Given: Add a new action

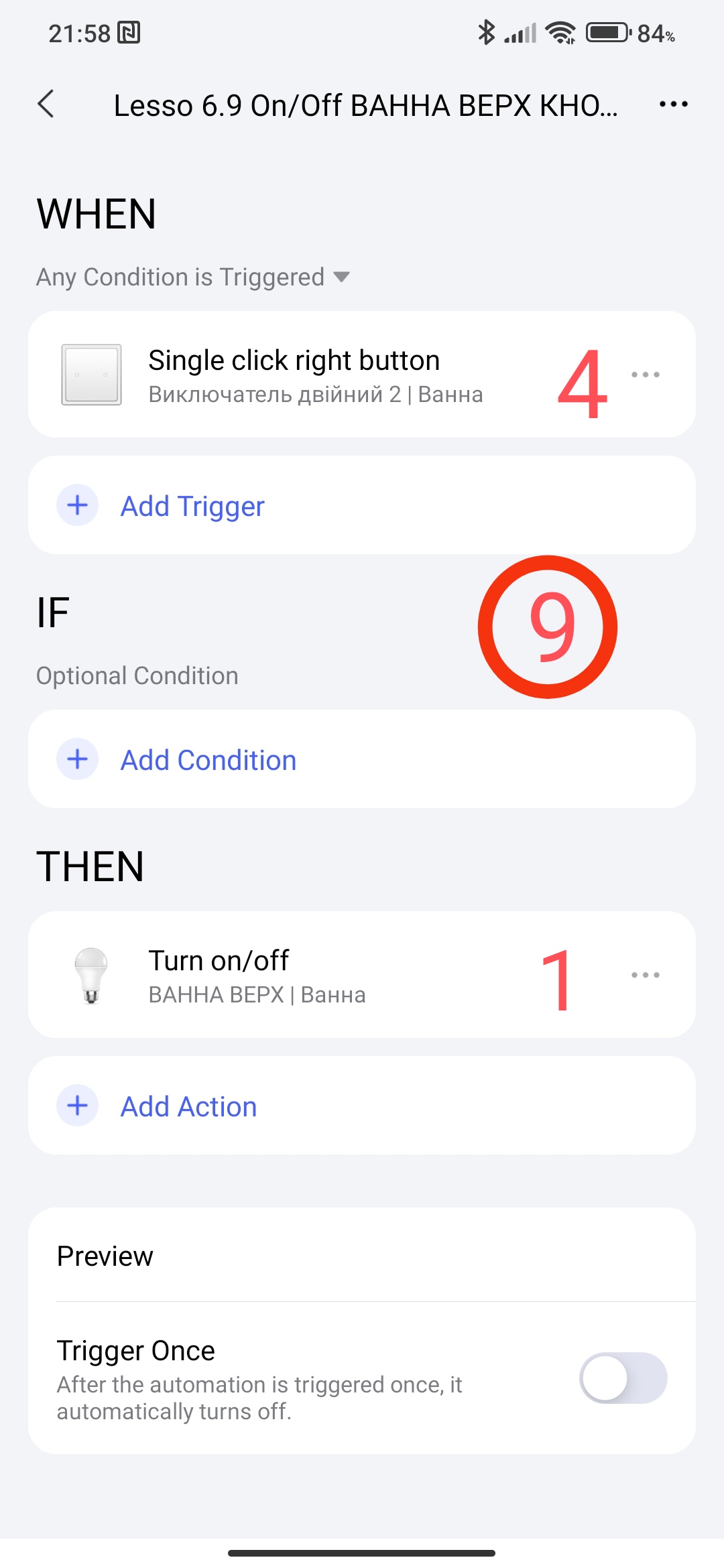Looking at the screenshot, I should tap(188, 1106).
